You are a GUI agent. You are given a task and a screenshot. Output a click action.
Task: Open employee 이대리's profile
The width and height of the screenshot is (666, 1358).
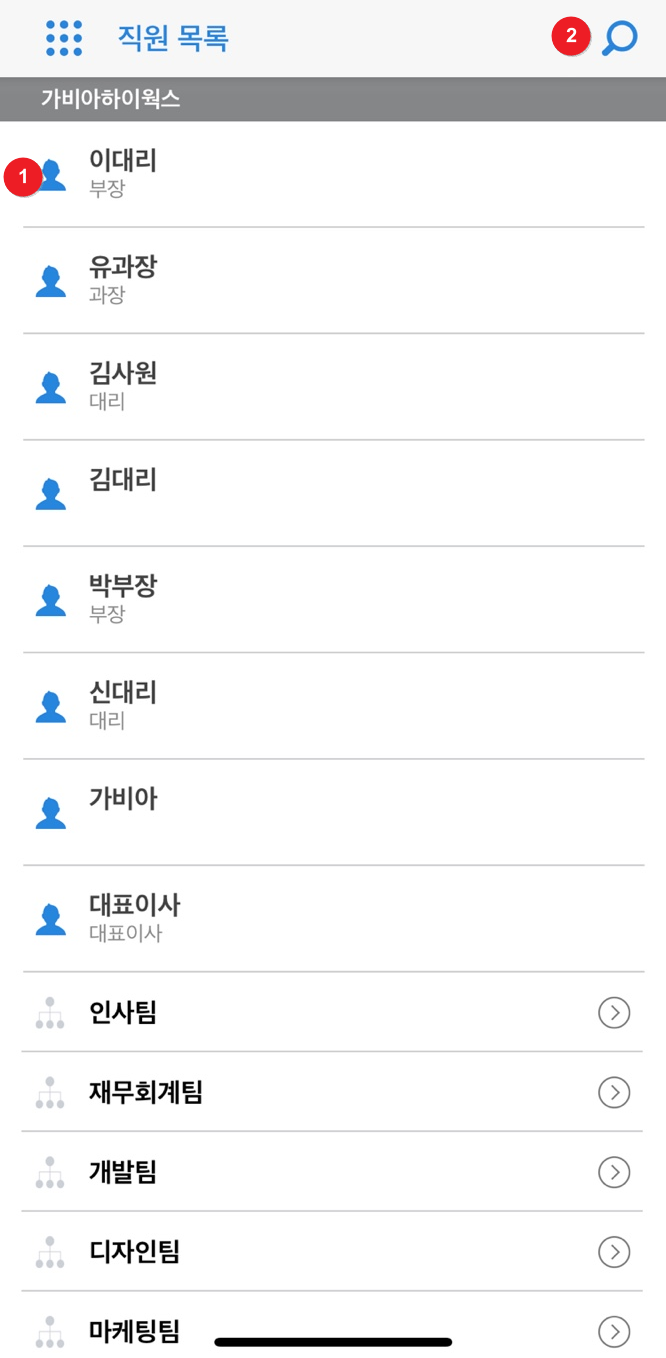tap(333, 174)
